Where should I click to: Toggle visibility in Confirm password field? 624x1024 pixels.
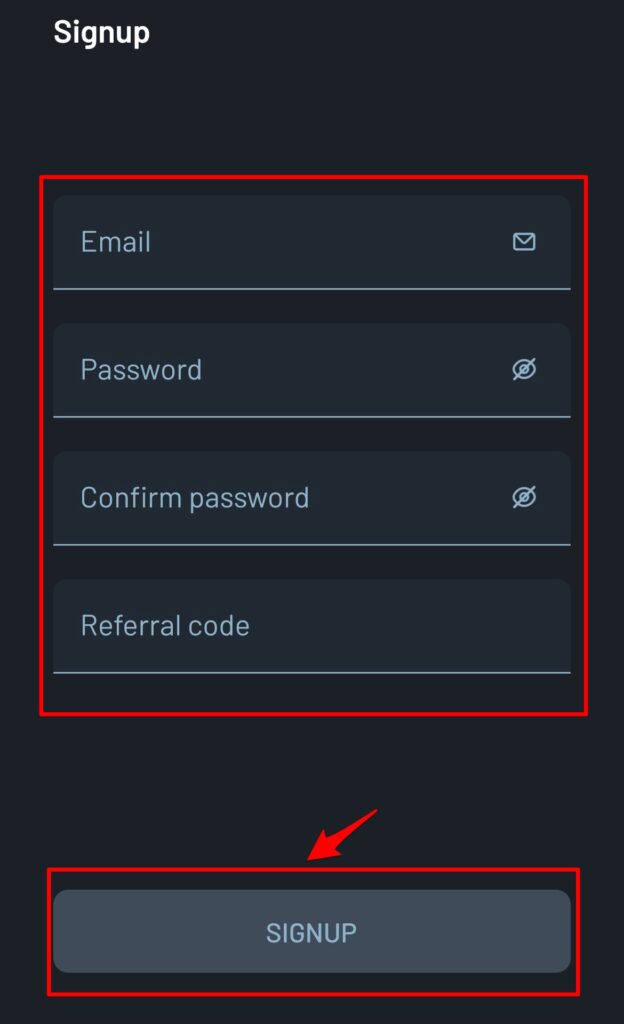[524, 497]
